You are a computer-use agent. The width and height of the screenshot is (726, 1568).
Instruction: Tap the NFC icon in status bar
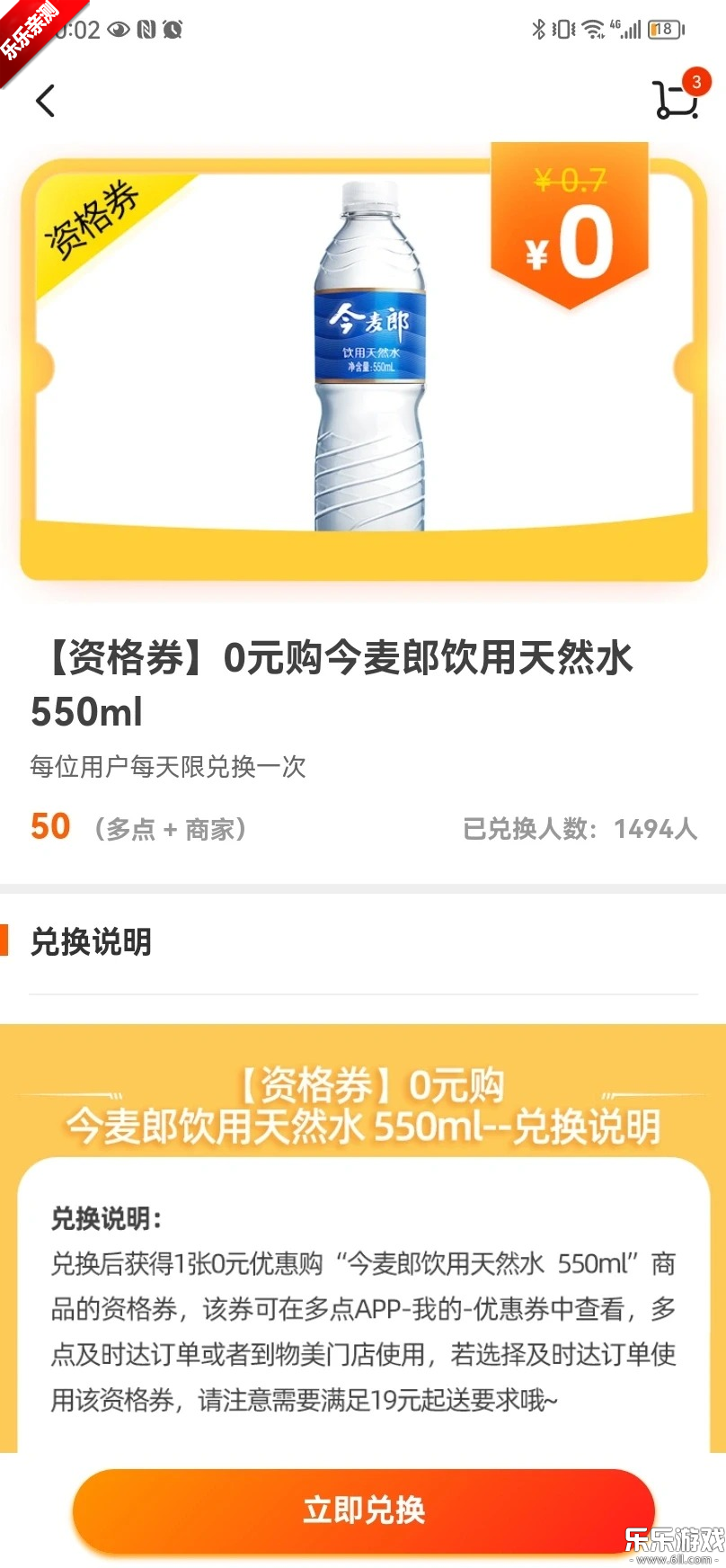[x=146, y=29]
